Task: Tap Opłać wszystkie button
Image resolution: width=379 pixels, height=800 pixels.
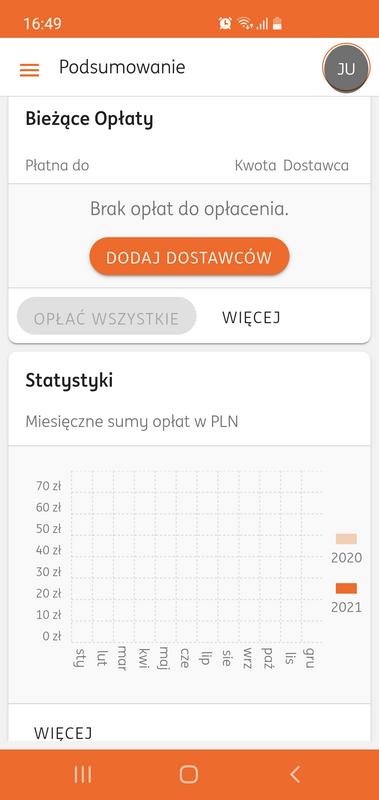Action: 107,318
